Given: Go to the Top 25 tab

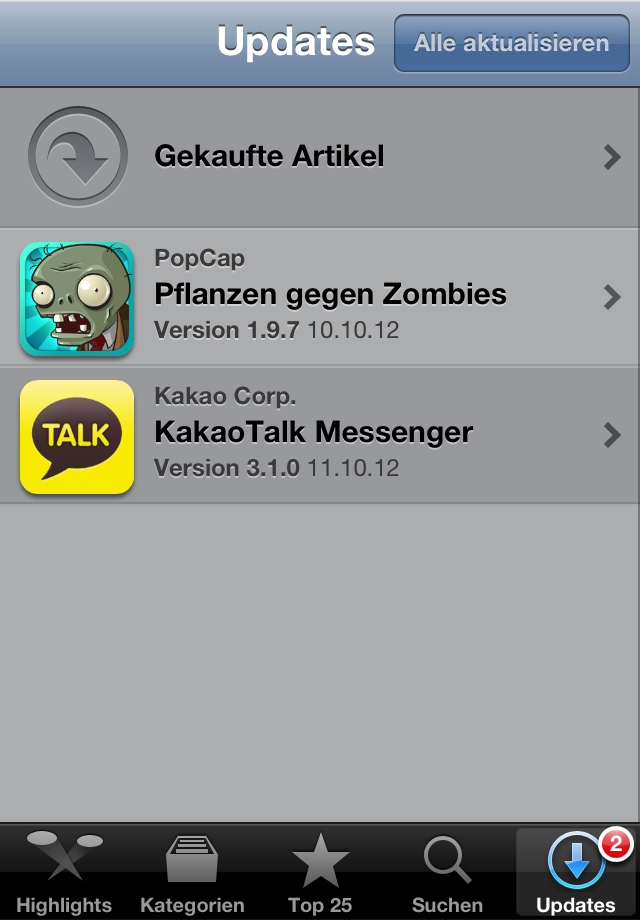Looking at the screenshot, I should pos(320,873).
